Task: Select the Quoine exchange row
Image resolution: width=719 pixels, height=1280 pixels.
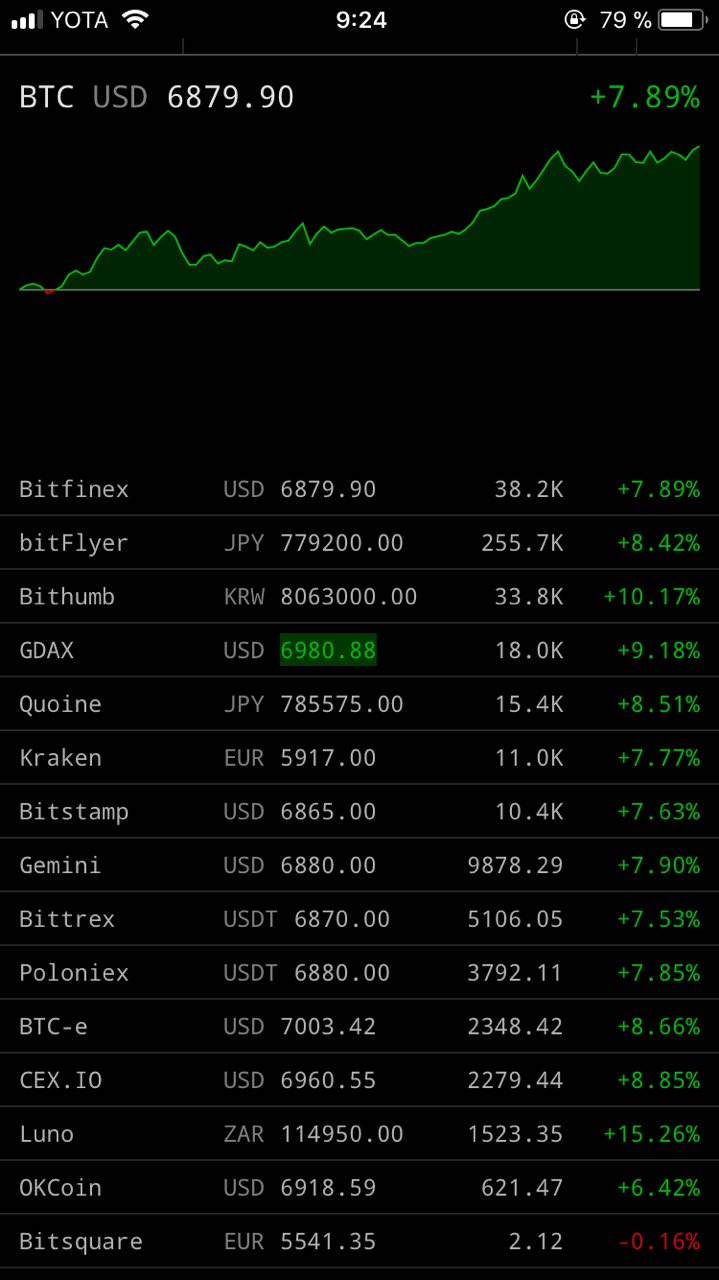Action: (x=359, y=704)
